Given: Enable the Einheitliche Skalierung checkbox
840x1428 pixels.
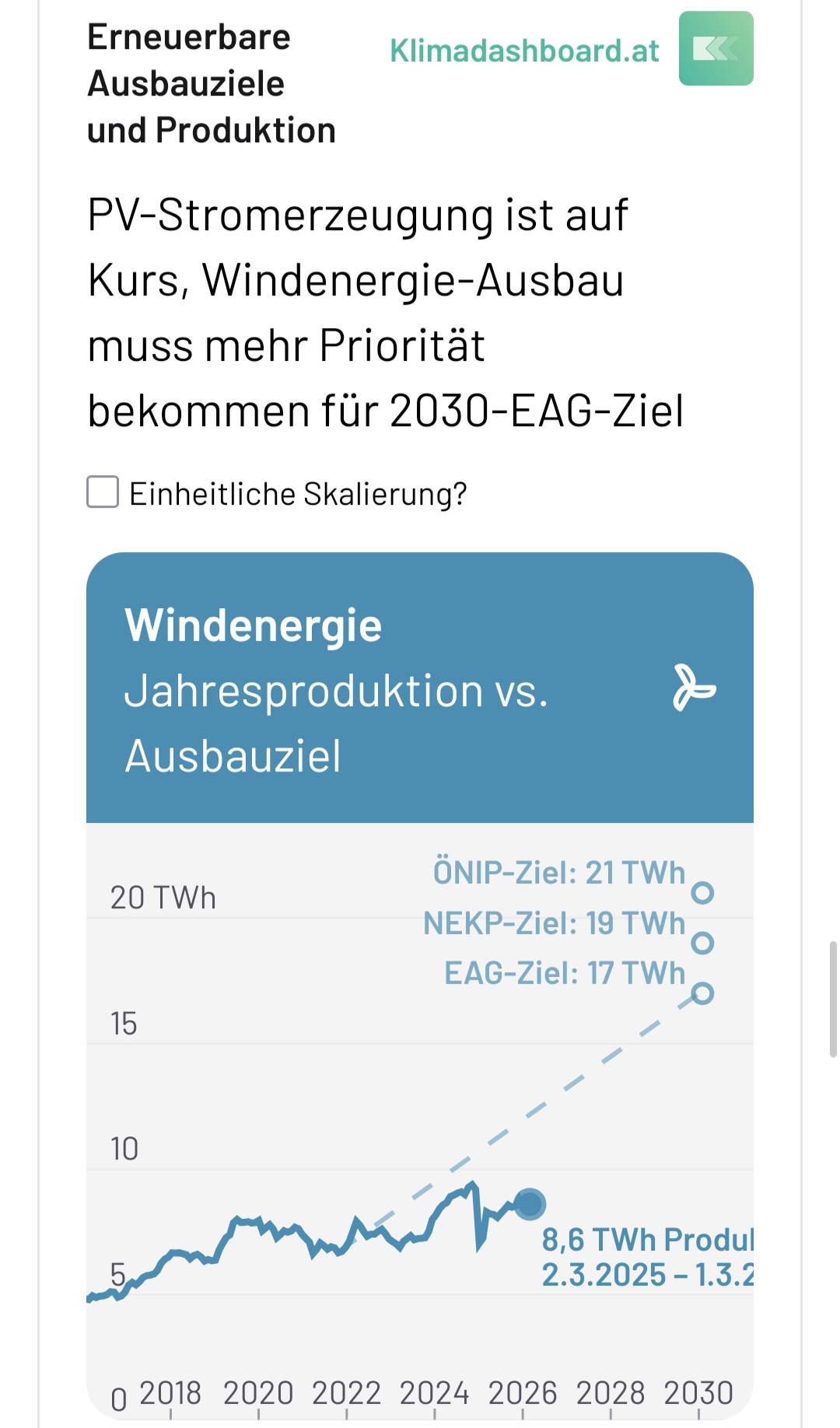Looking at the screenshot, I should click(x=103, y=492).
